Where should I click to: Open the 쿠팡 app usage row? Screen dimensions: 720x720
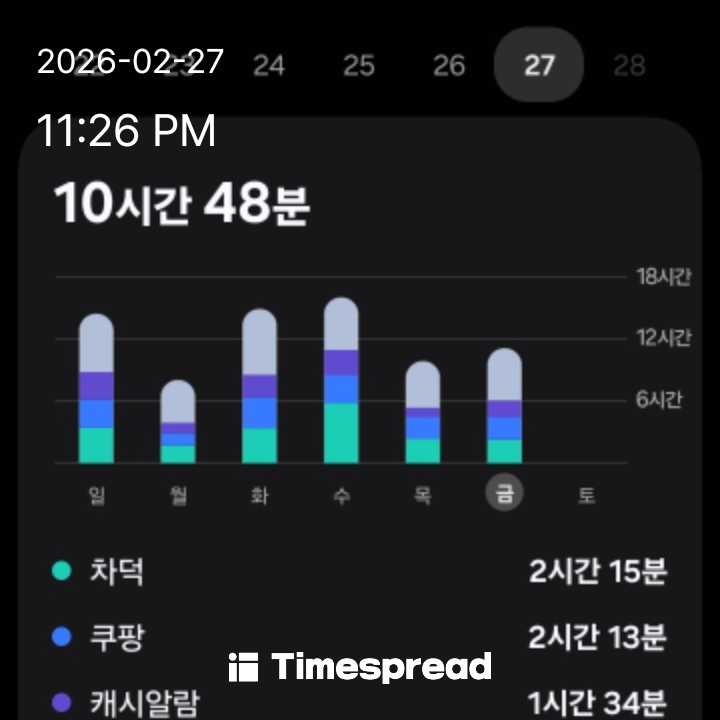click(x=360, y=636)
